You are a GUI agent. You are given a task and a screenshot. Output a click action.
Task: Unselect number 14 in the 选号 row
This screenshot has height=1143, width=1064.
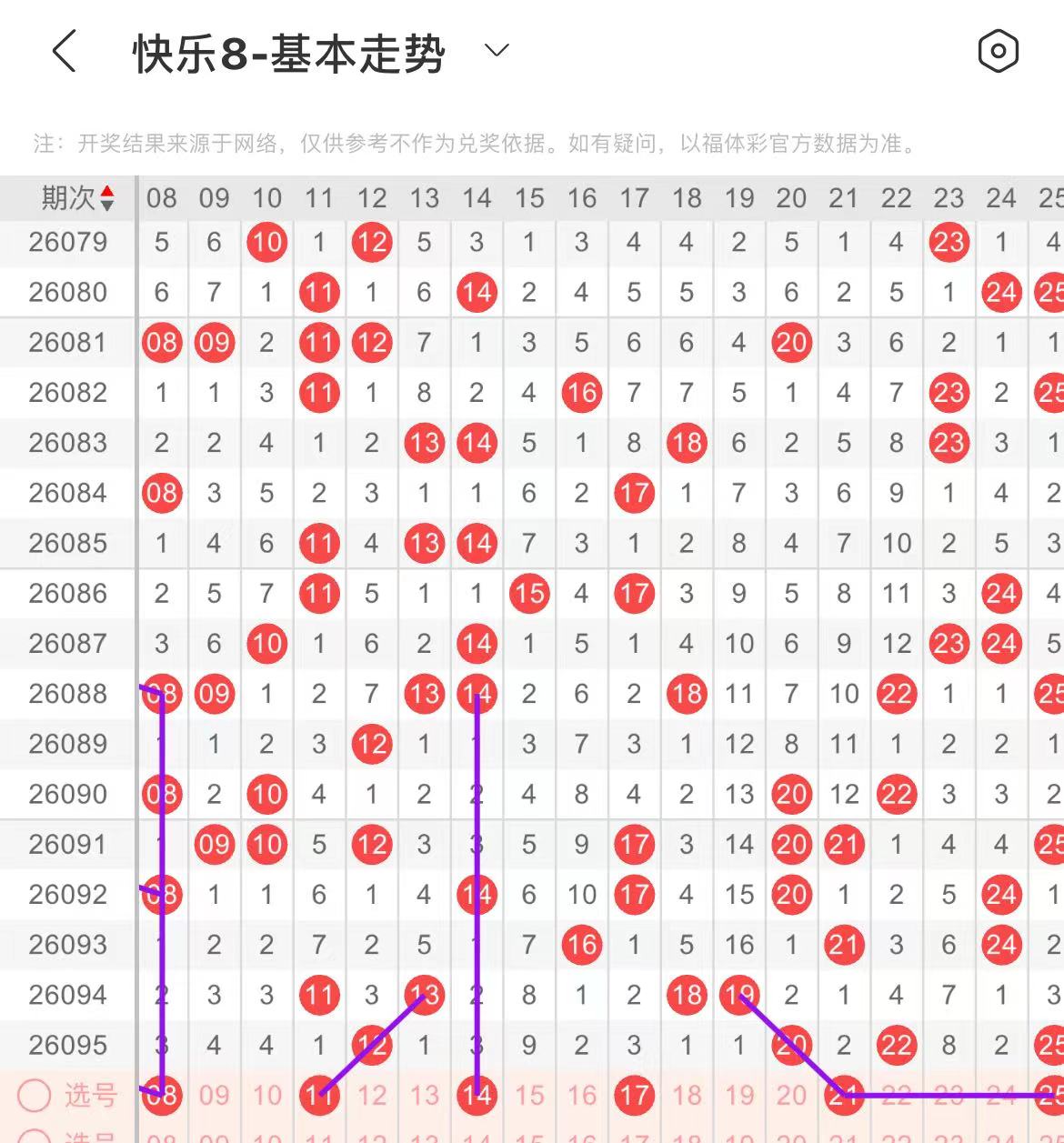[477, 1096]
